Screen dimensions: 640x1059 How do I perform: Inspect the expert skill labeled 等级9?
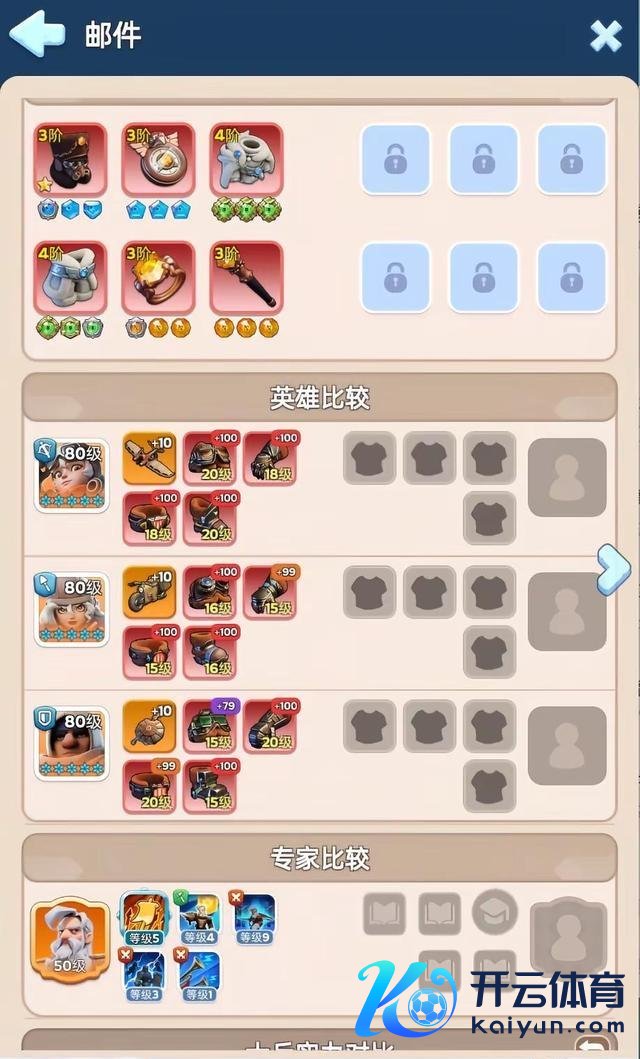coord(253,918)
